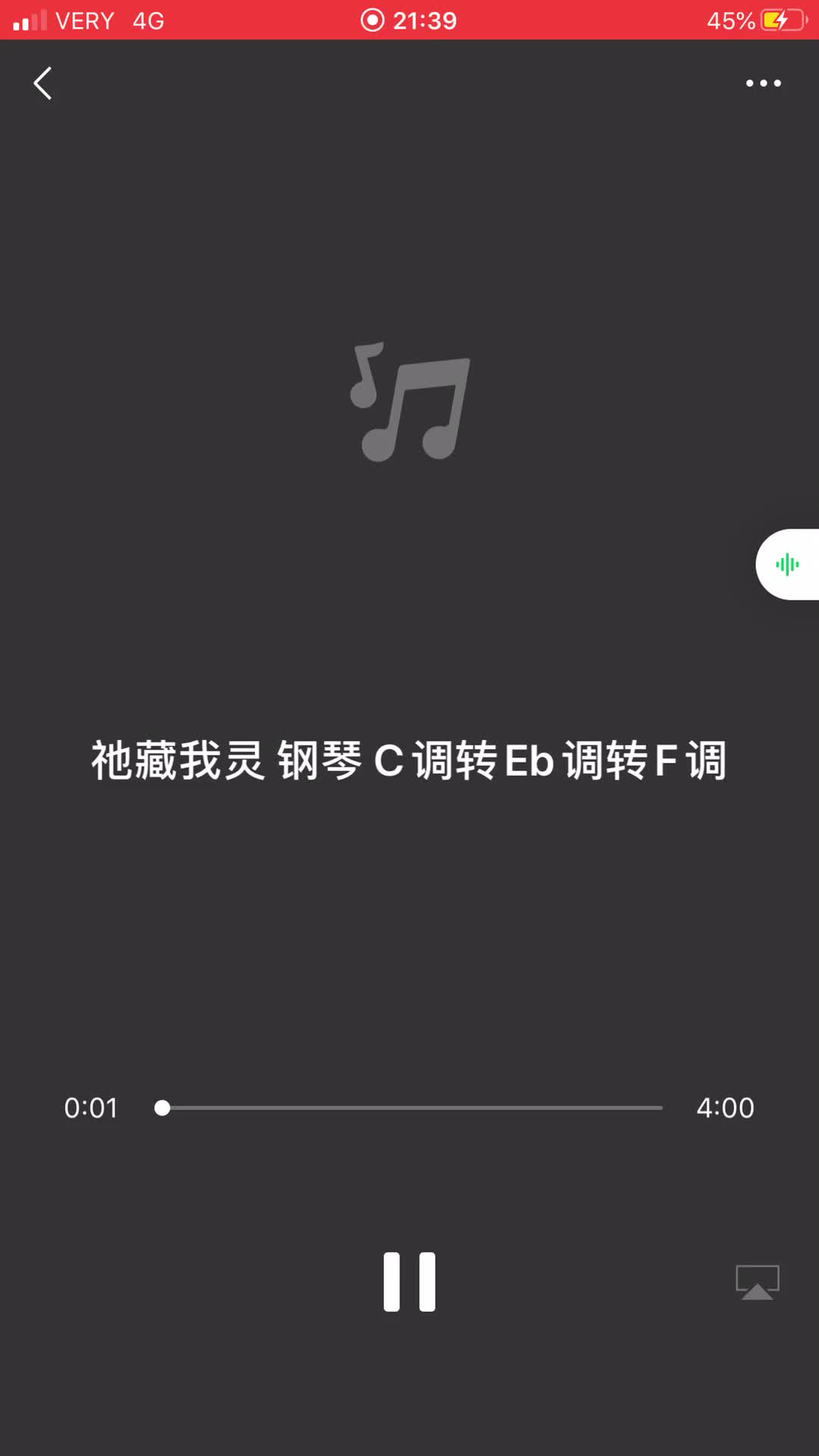819x1456 pixels.
Task: Go back from the audio player
Action: coord(43,83)
